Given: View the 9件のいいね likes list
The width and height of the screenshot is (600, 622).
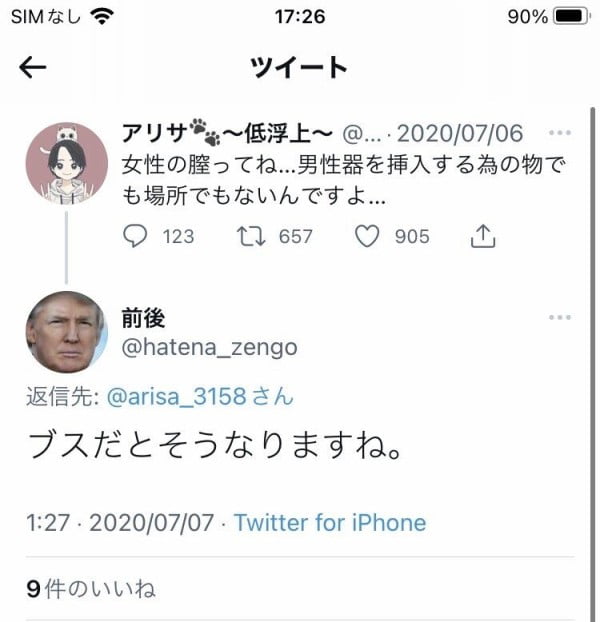Looking at the screenshot, I should (91, 589).
